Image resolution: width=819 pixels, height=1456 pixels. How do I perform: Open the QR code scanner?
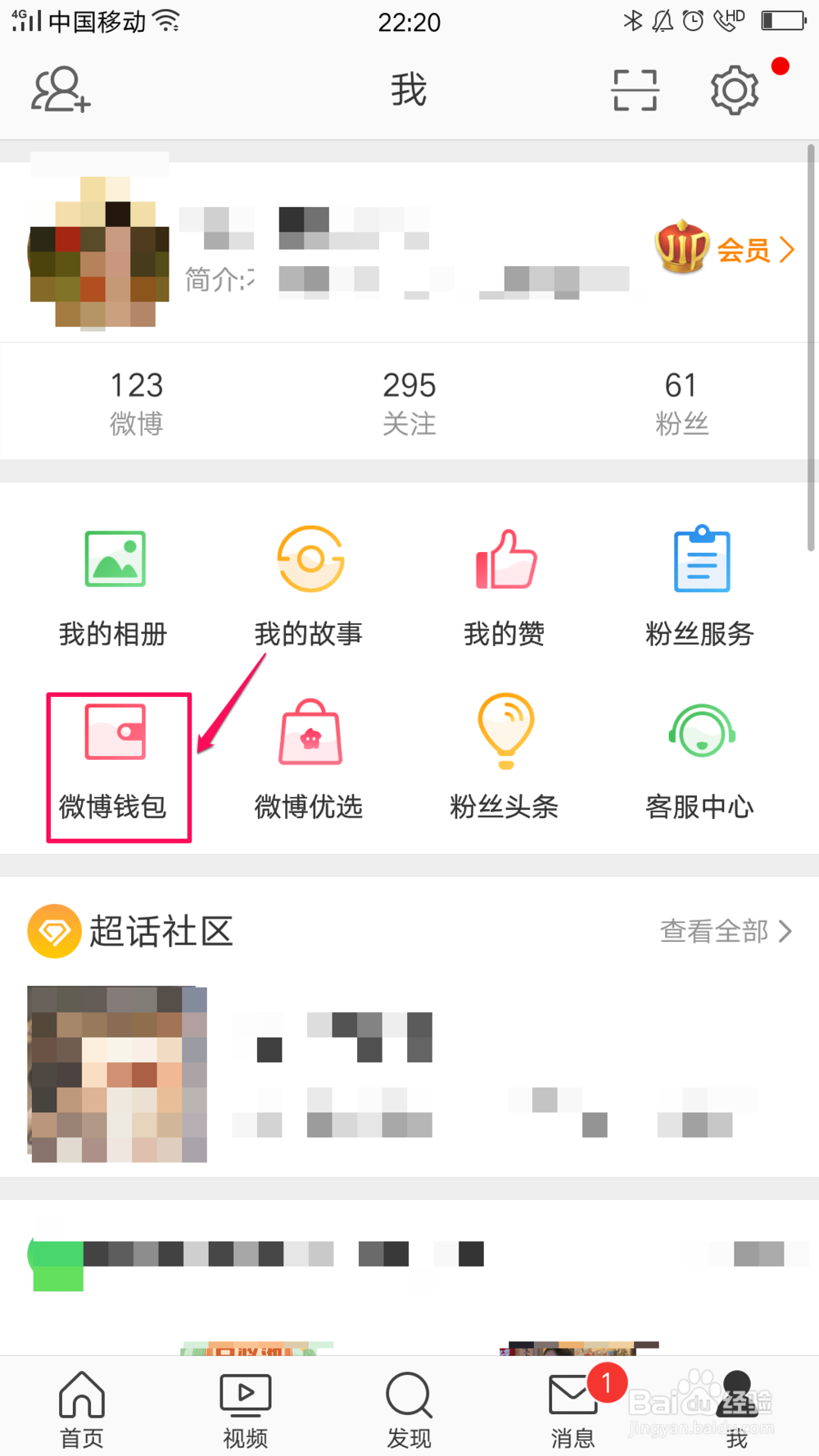click(x=636, y=90)
